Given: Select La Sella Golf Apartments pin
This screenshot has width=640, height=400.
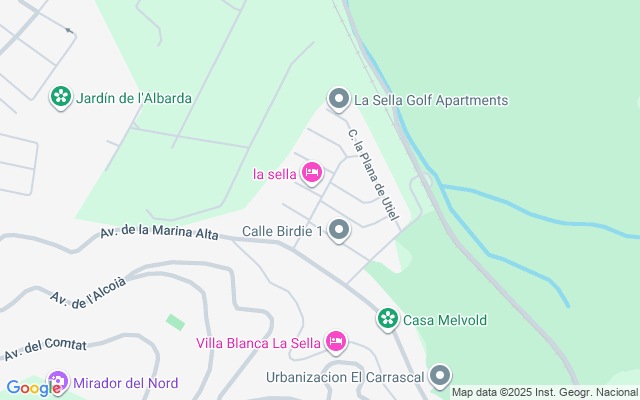Looking at the screenshot, I should (338, 99).
